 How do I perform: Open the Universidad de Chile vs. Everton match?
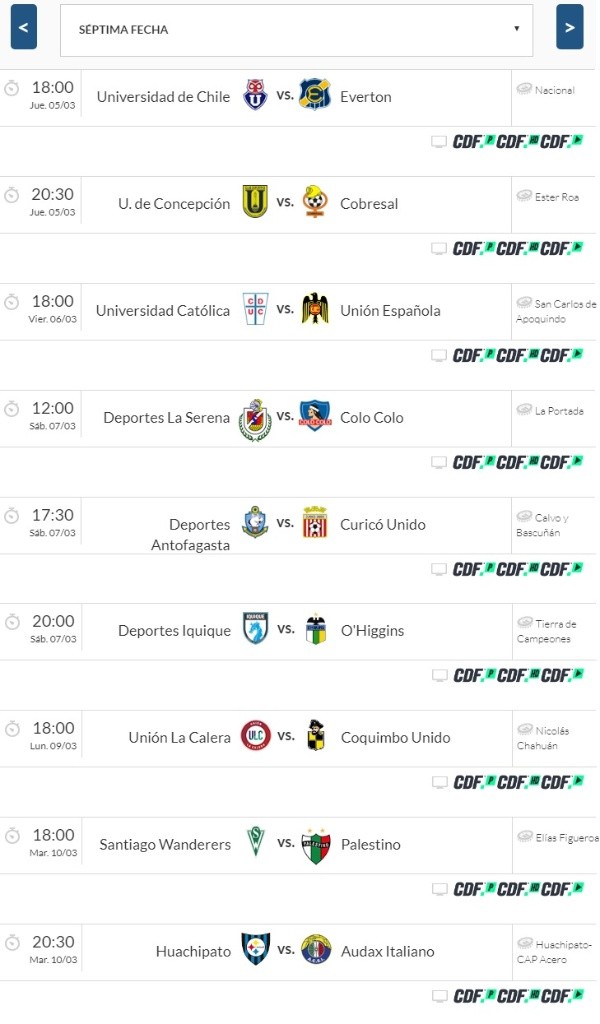coord(285,96)
